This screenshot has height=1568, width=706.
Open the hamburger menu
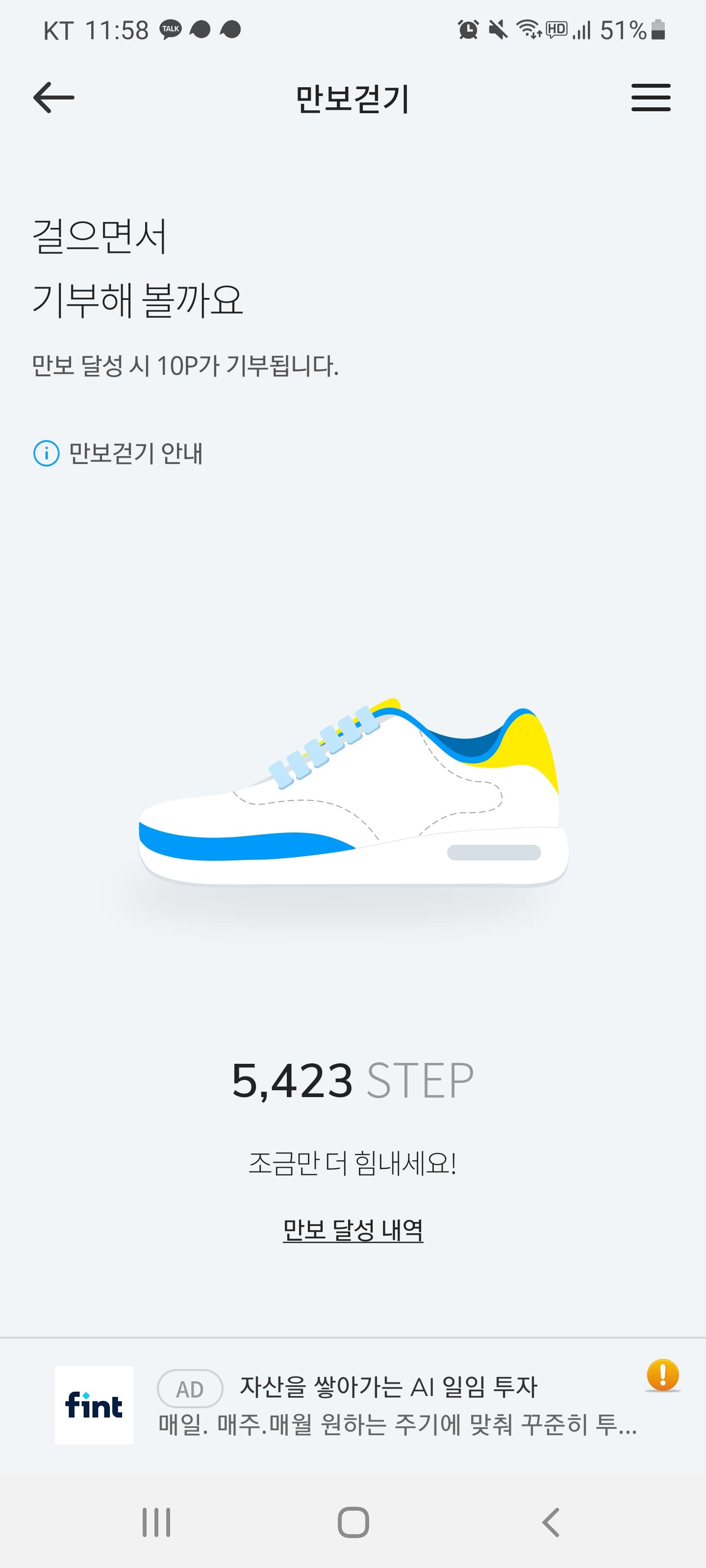click(650, 98)
